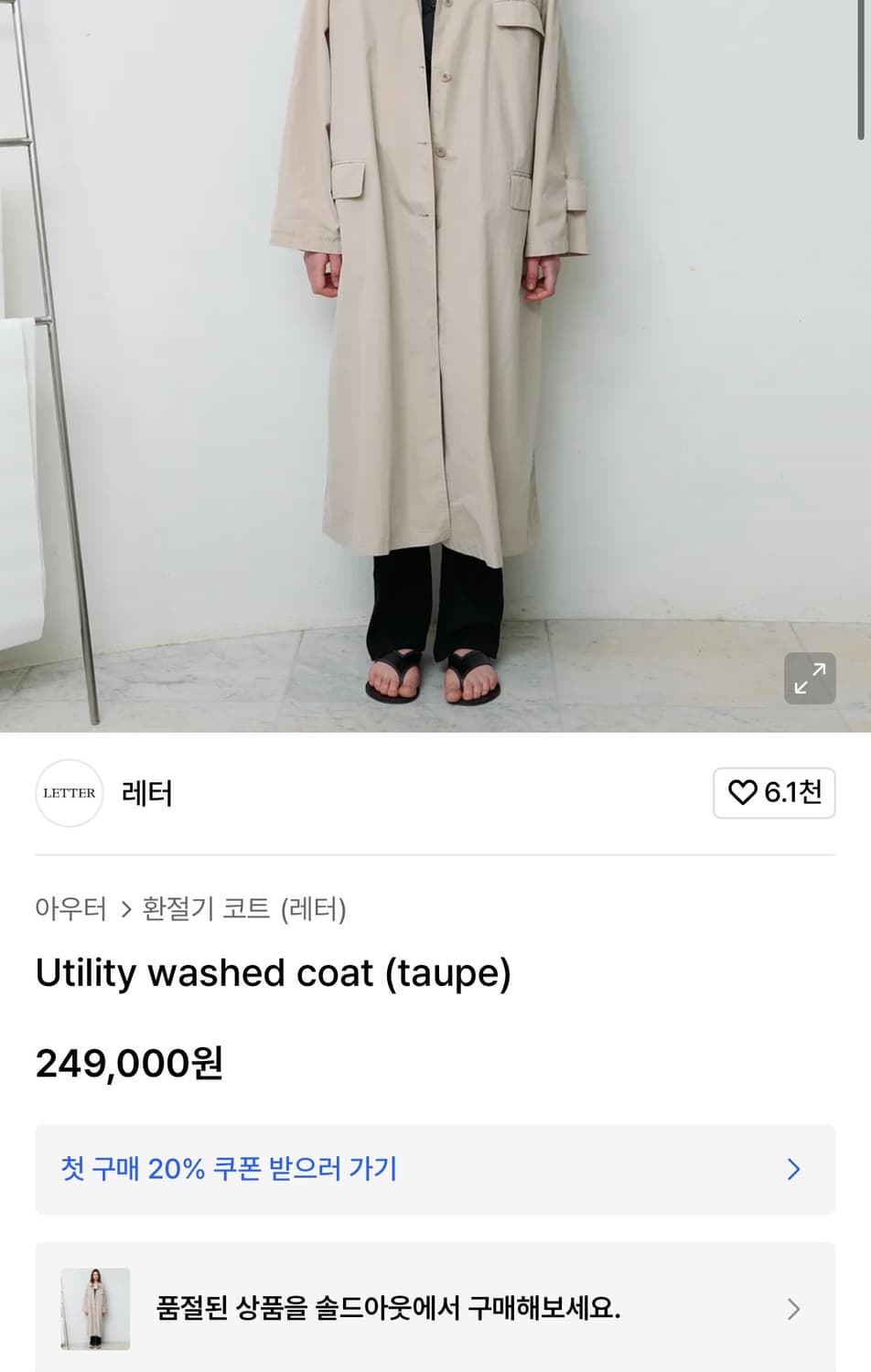Click the chevron on the sold-out banner

794,1309
